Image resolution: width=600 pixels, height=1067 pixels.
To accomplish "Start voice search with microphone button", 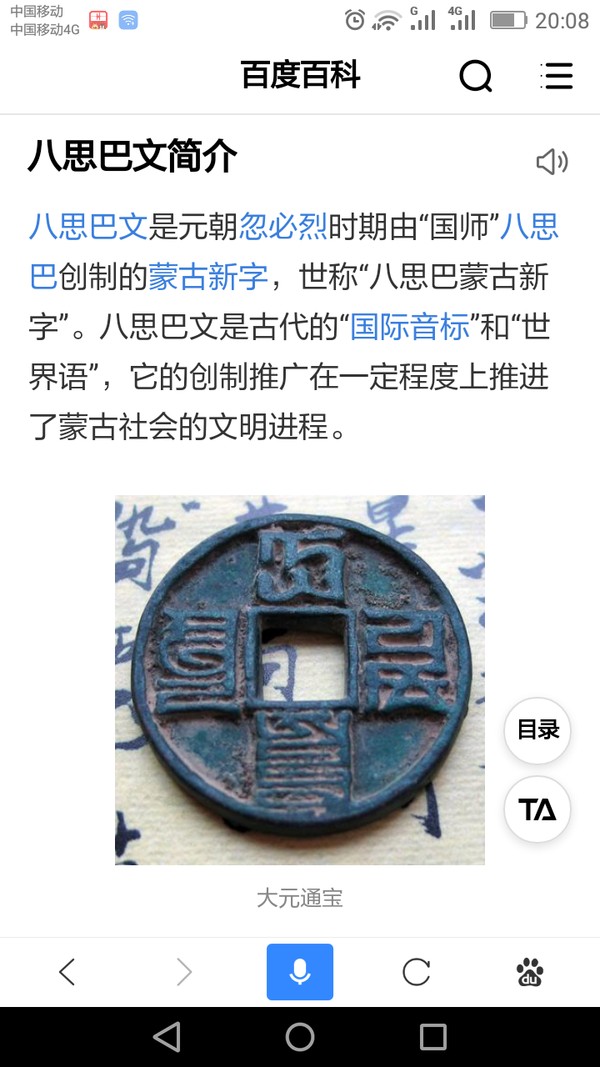I will pos(299,971).
